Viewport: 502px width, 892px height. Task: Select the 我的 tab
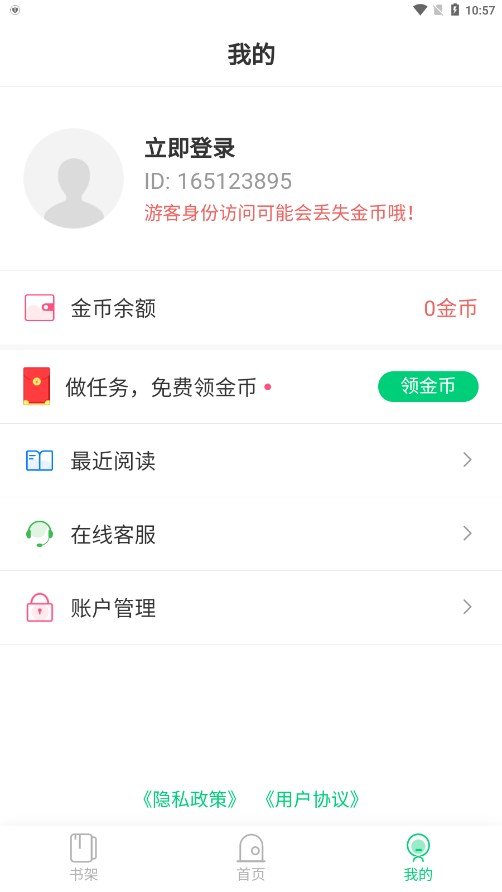(418, 857)
